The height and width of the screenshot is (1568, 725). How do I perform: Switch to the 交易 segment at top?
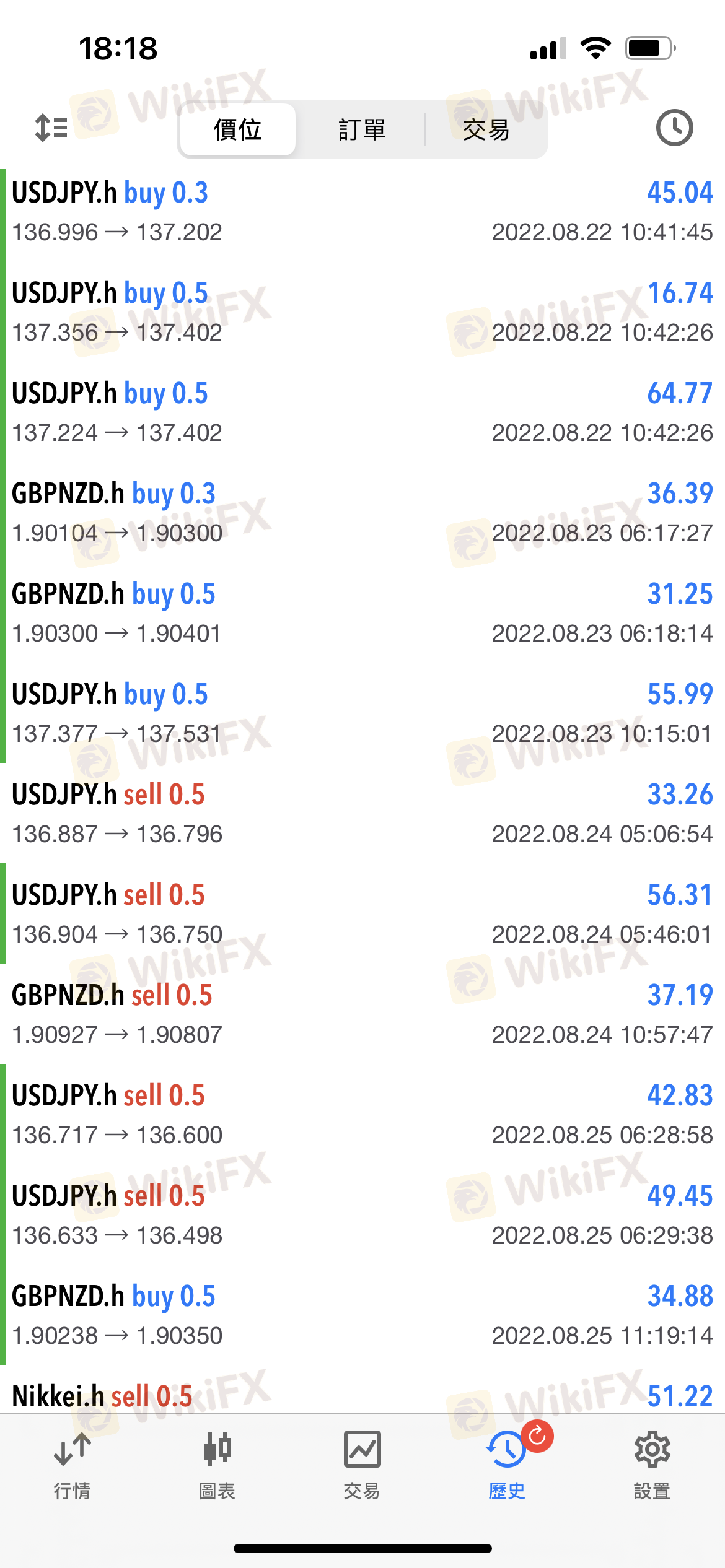point(486,130)
